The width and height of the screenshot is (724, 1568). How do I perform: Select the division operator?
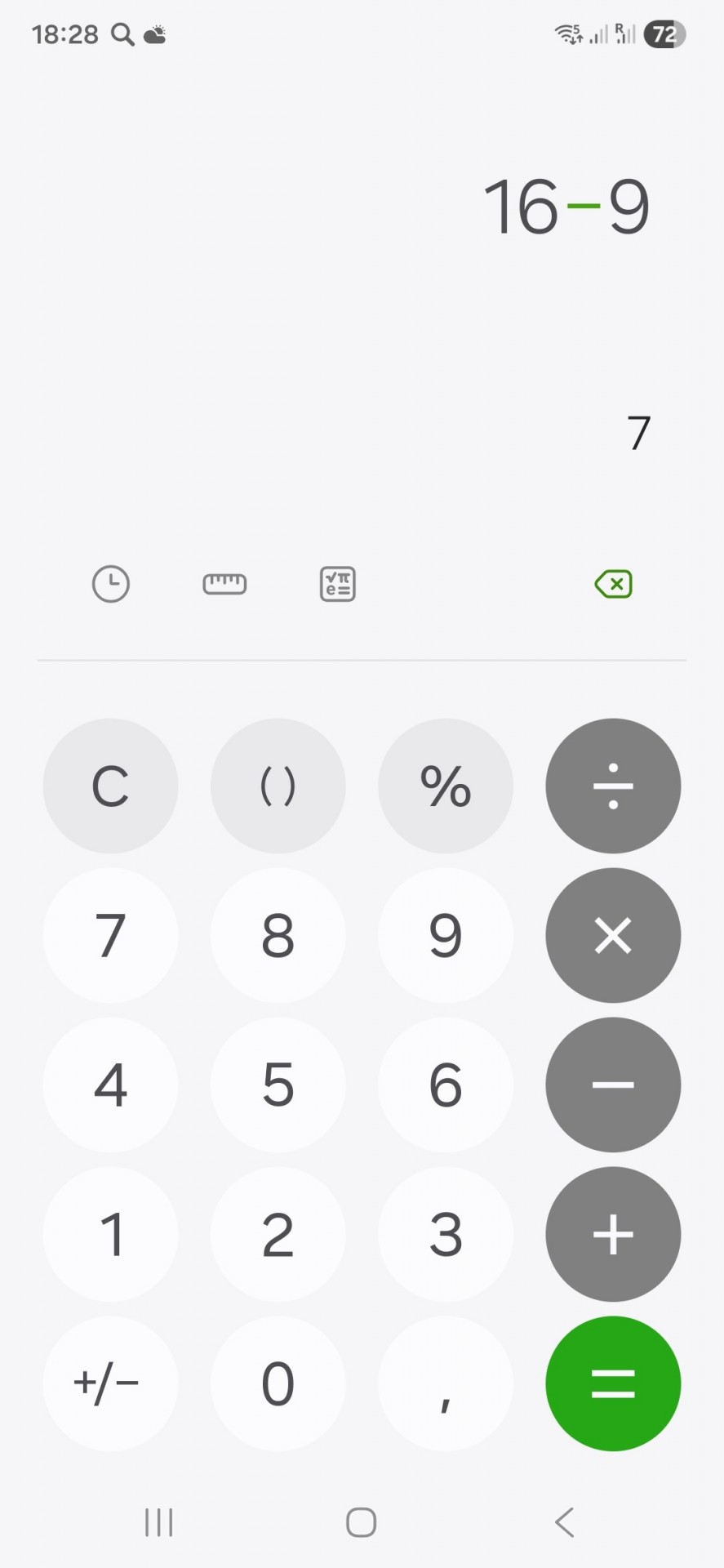point(613,786)
